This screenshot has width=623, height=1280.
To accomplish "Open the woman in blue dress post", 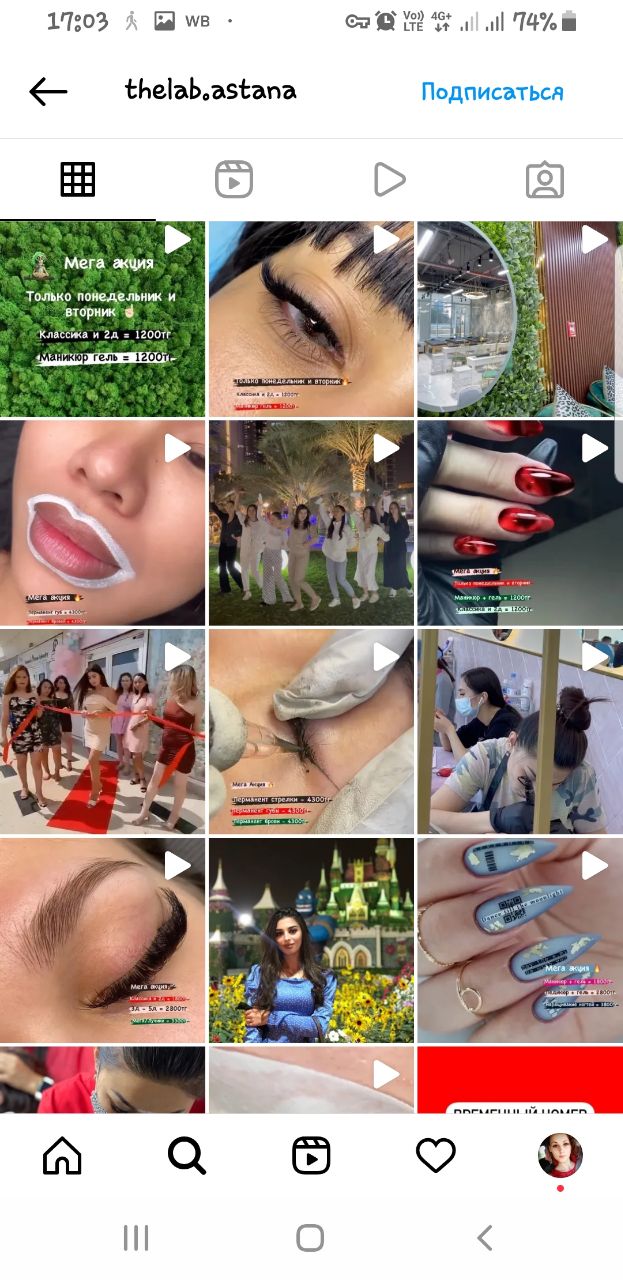I will 311,941.
